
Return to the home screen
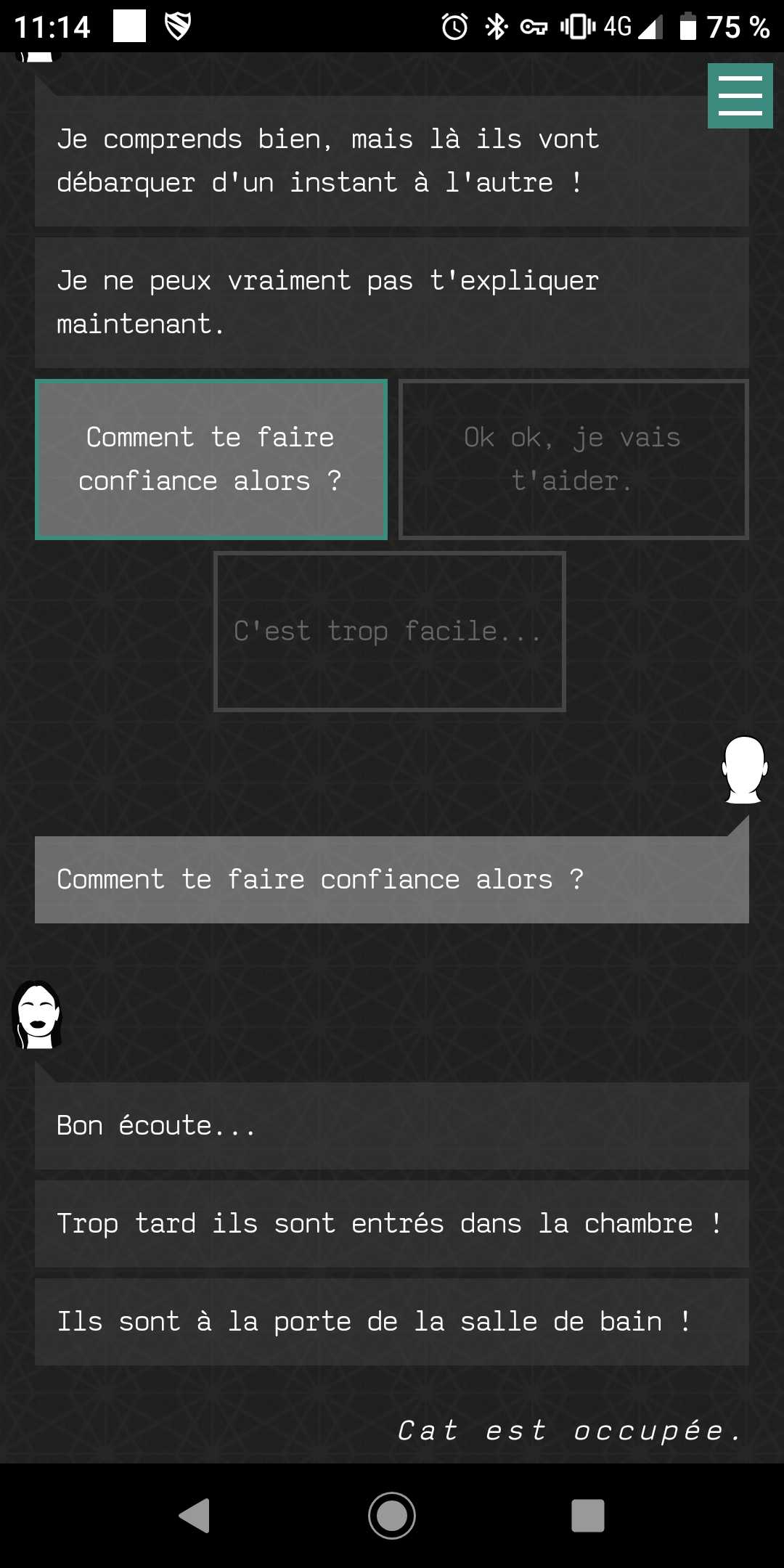pos(392,1516)
